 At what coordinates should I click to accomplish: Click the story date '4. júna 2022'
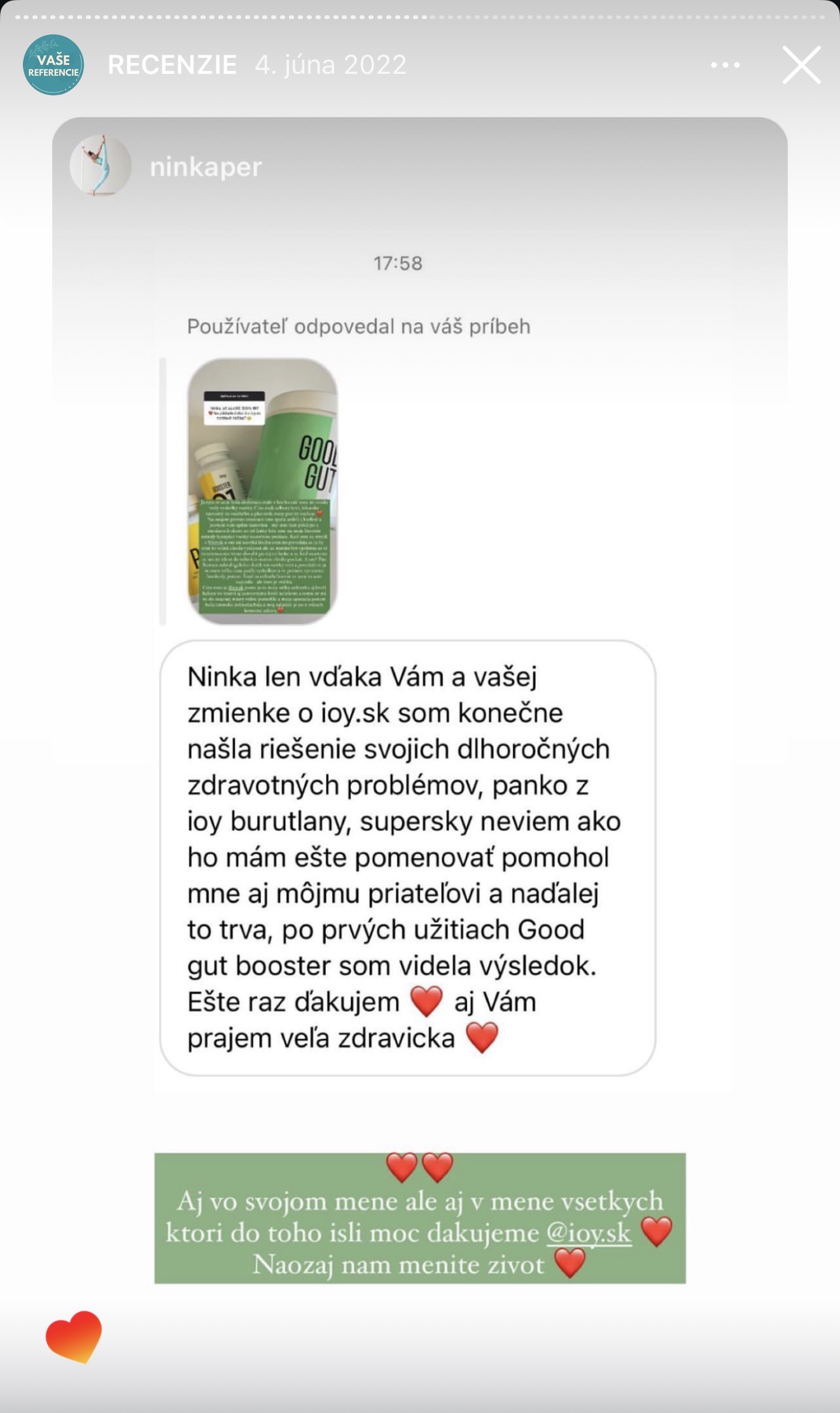(331, 64)
